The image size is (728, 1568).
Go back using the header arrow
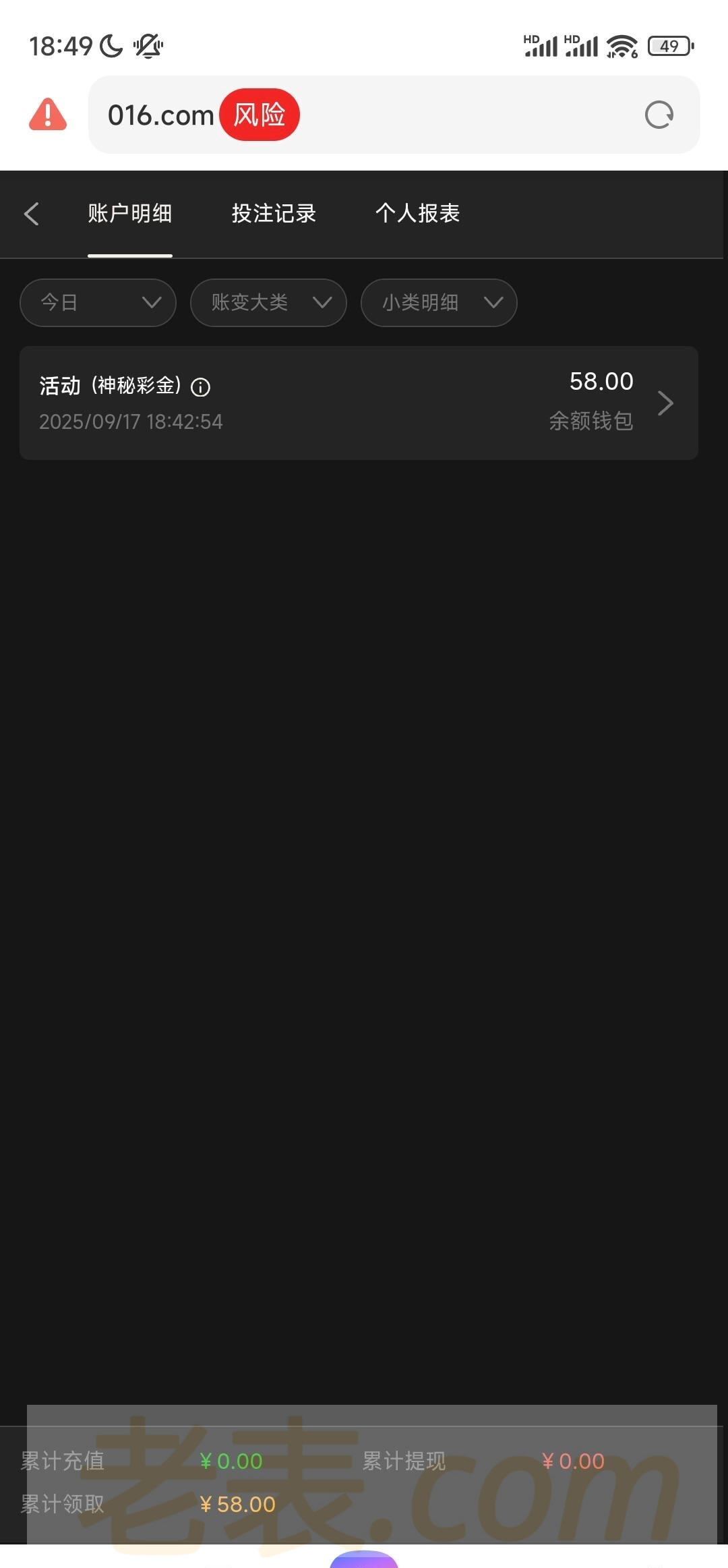(x=32, y=214)
